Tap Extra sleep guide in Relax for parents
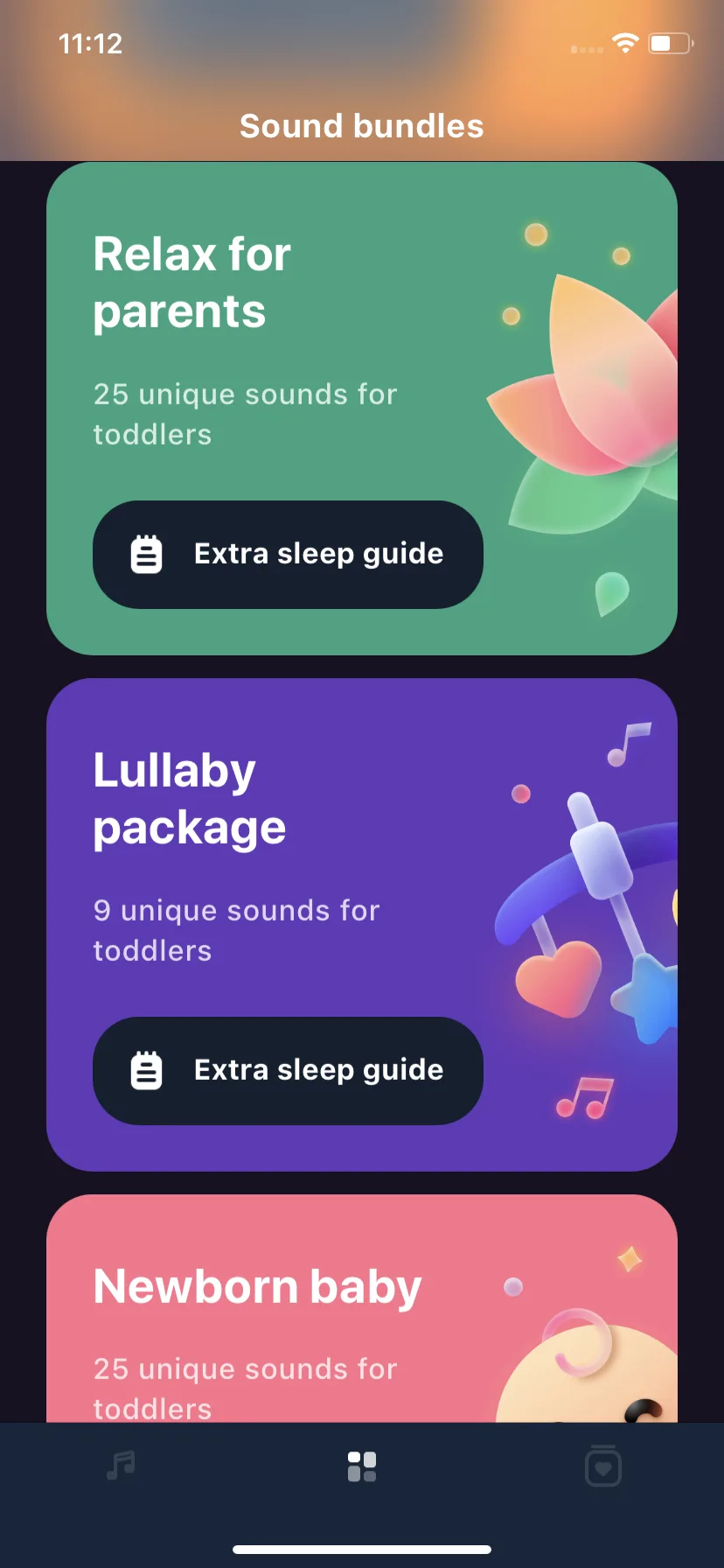Screen dimensions: 724x1568 click(288, 555)
